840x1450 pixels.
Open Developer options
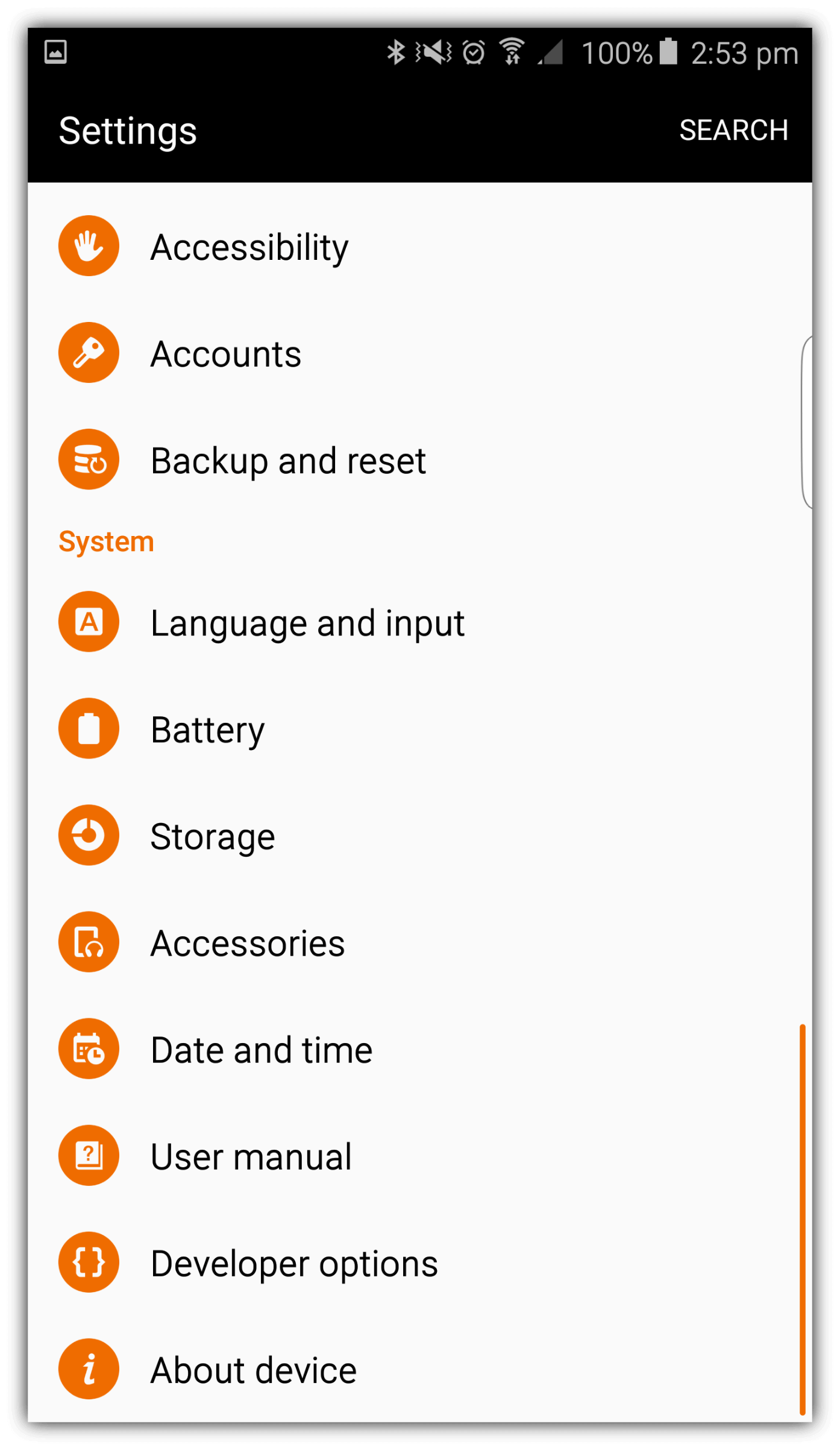point(294,1262)
